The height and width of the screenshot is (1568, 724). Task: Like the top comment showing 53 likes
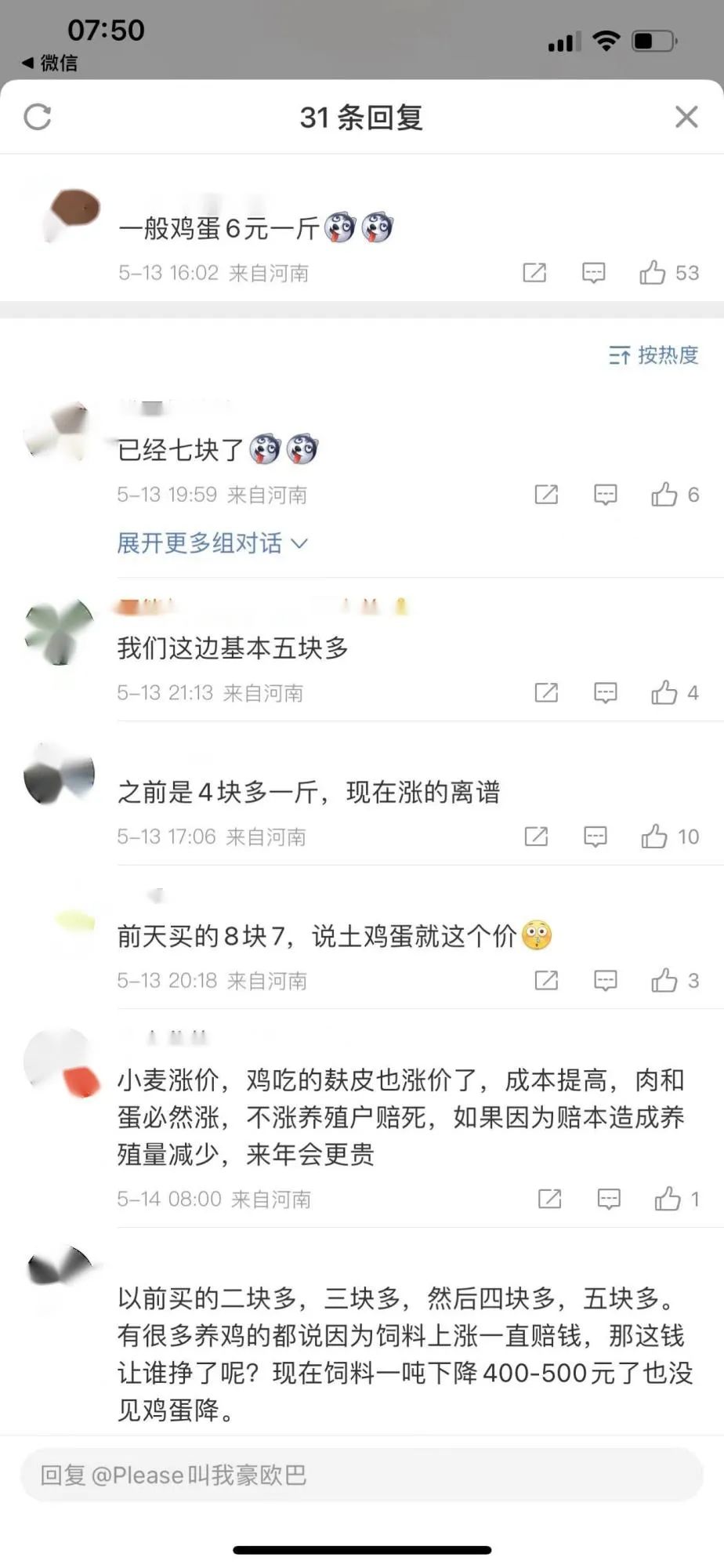point(655,273)
